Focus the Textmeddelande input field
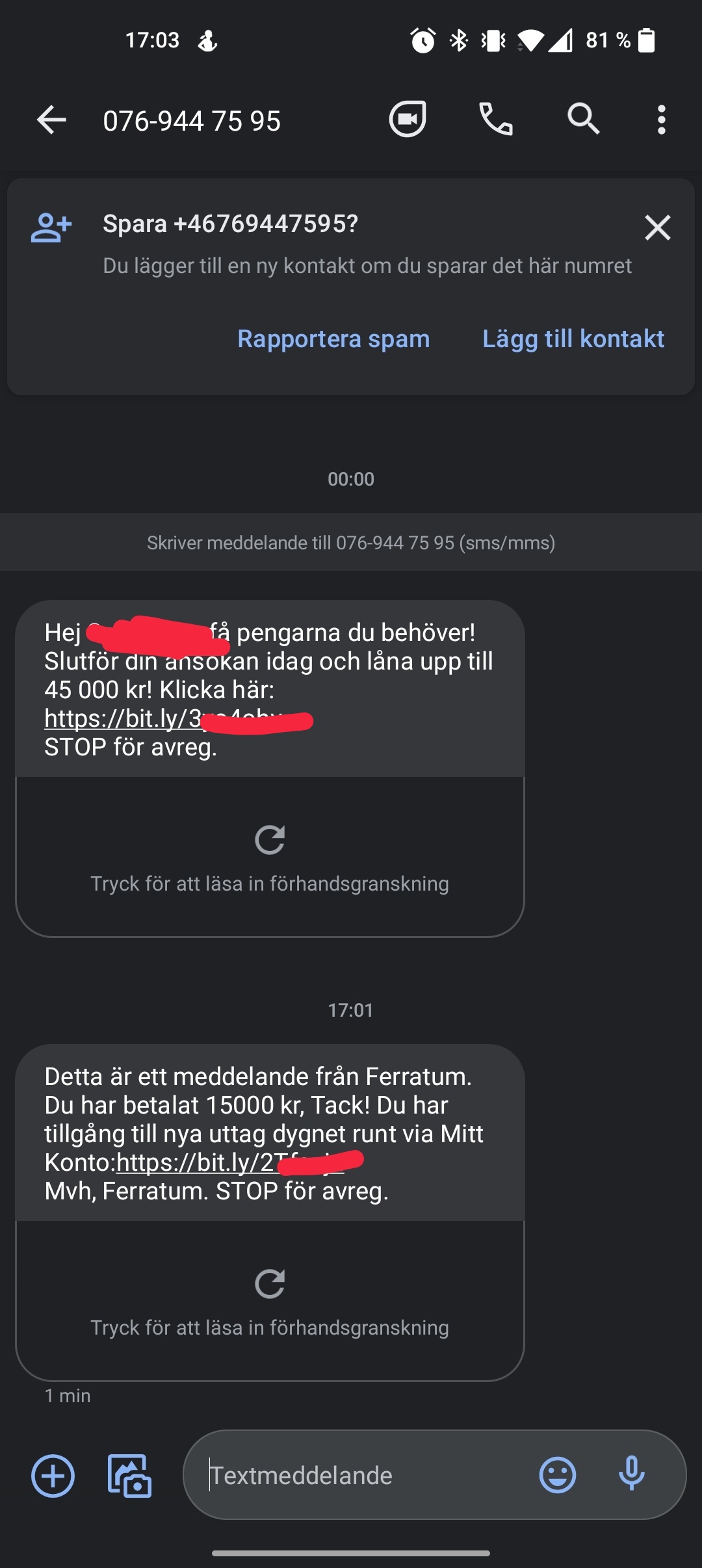Viewport: 702px width, 1568px height. coord(364,1476)
